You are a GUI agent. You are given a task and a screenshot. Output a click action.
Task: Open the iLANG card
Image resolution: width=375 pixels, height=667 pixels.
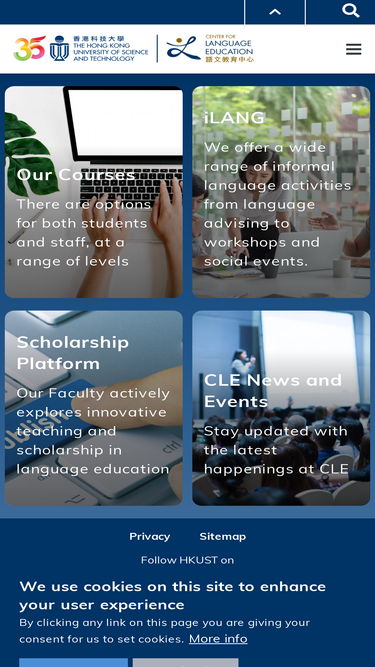281,192
